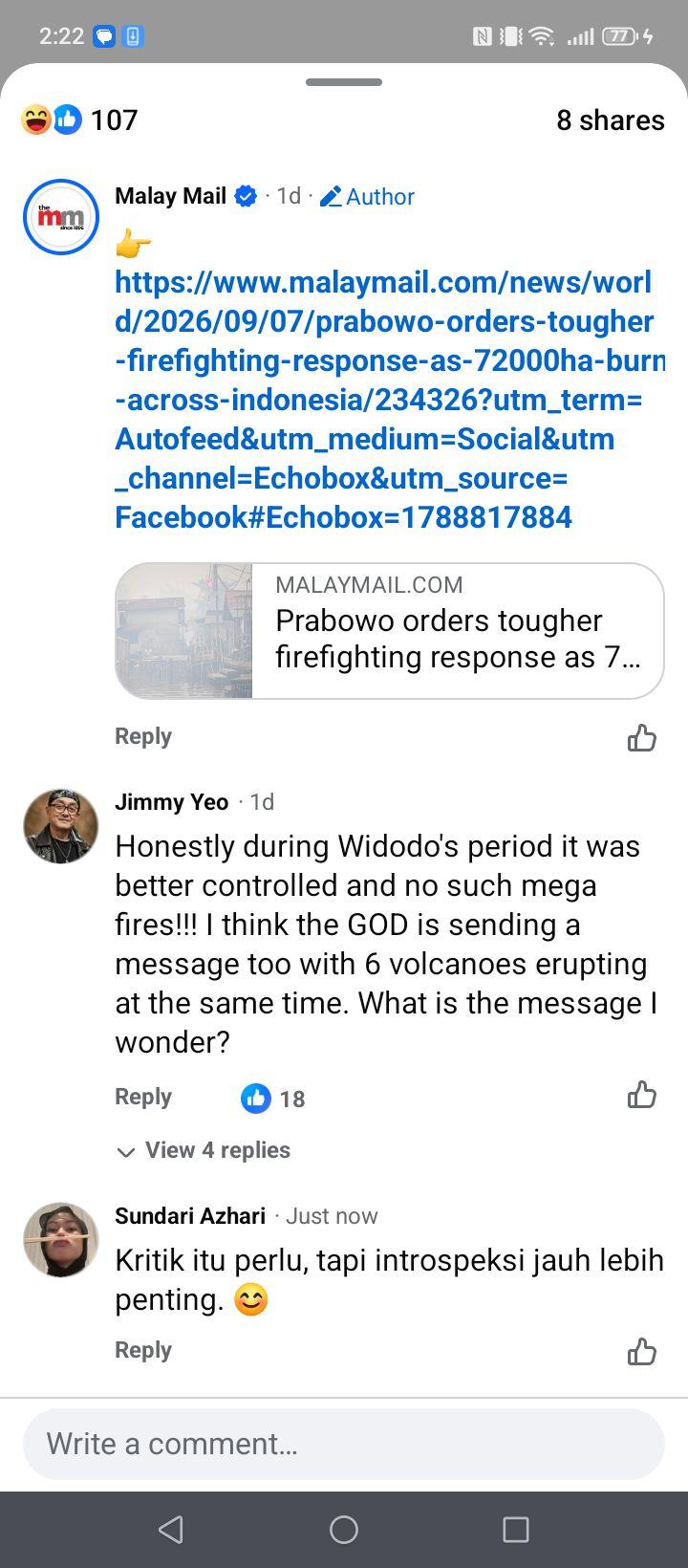The height and width of the screenshot is (1568, 688).
Task: Open Sundari Azhari's profile name
Action: 190,1215
